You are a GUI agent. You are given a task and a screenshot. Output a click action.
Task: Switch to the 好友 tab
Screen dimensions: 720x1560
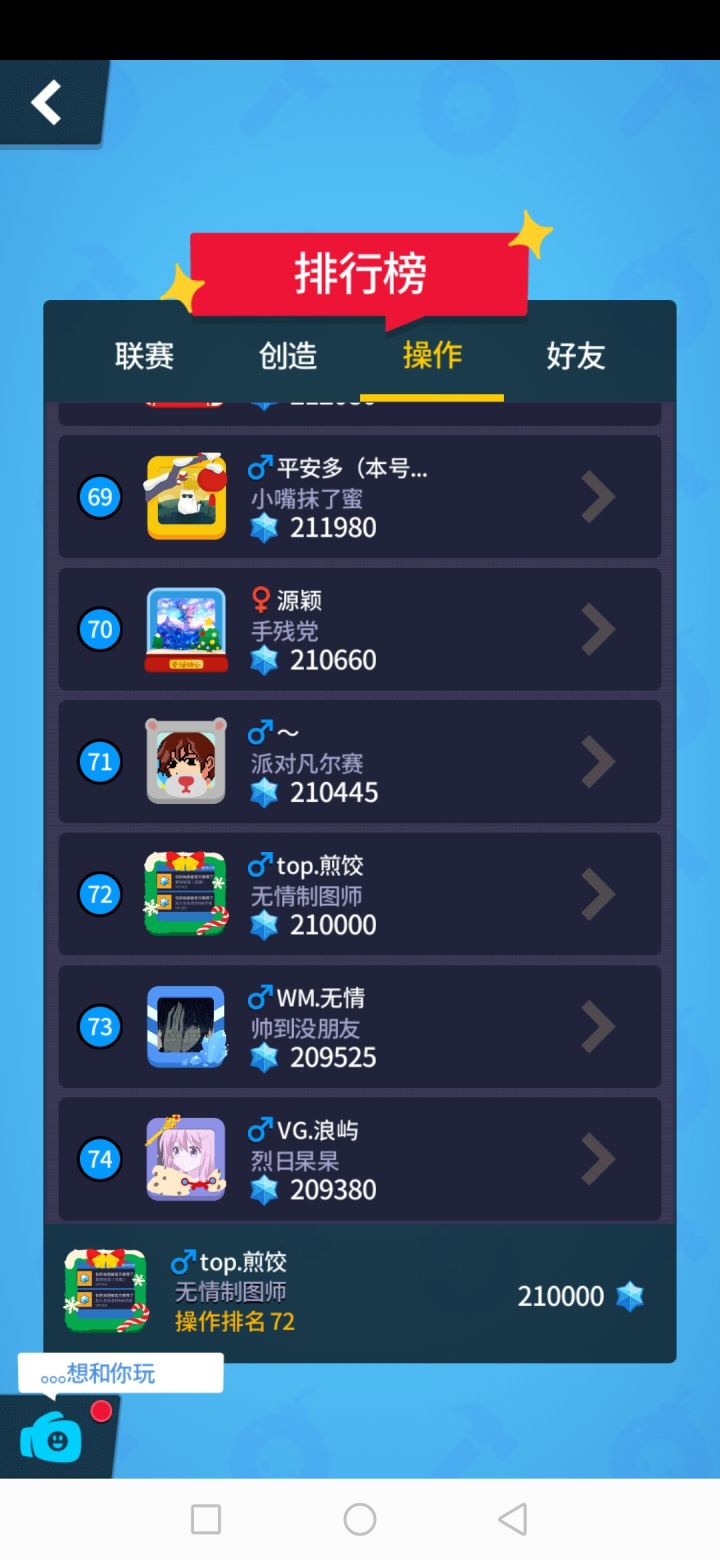coord(575,356)
